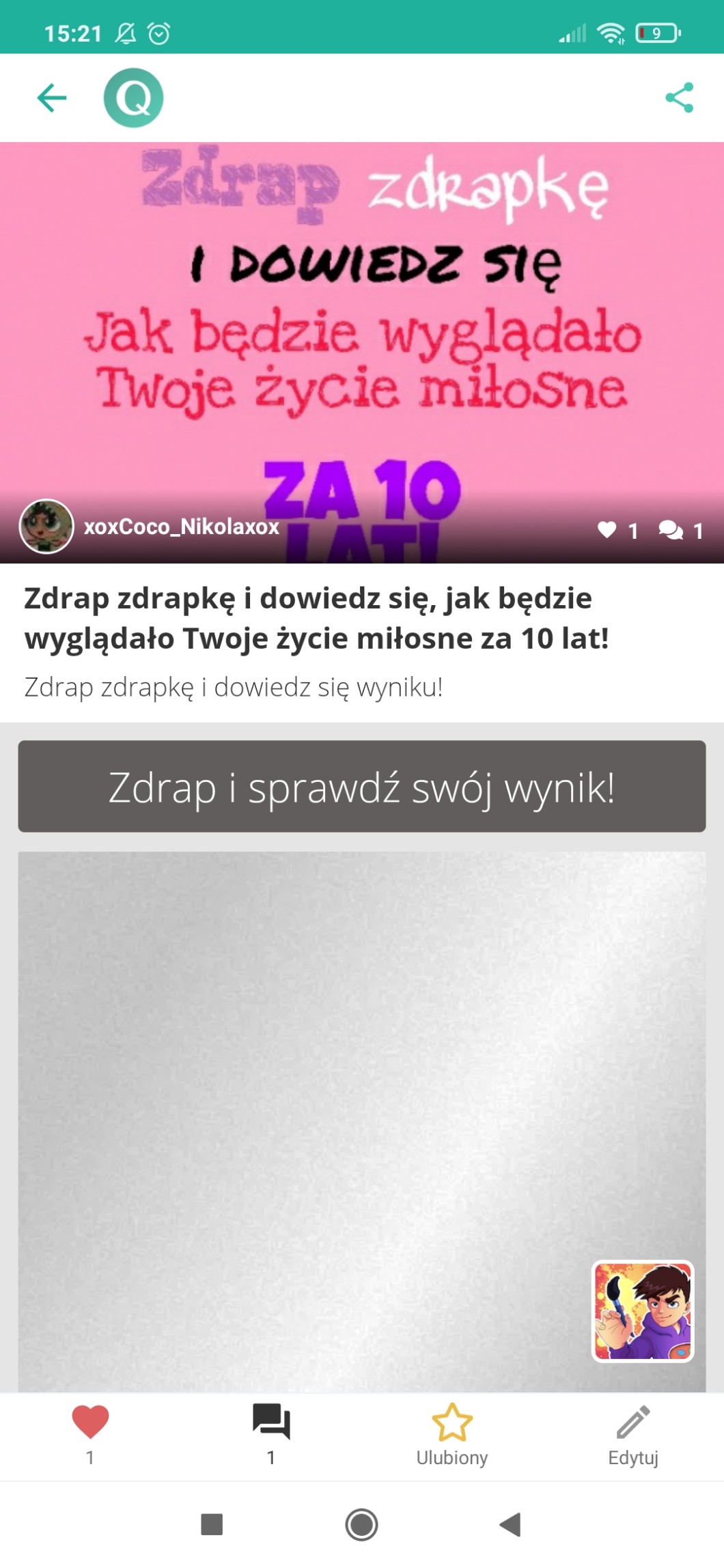Open the comments section
The height and width of the screenshot is (1568, 724).
(271, 1423)
